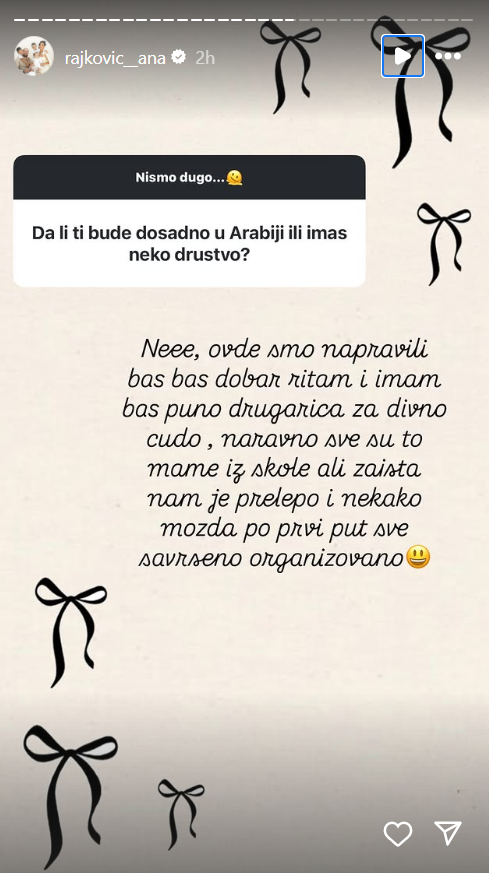Open the three-dot overflow menu

coord(448,56)
